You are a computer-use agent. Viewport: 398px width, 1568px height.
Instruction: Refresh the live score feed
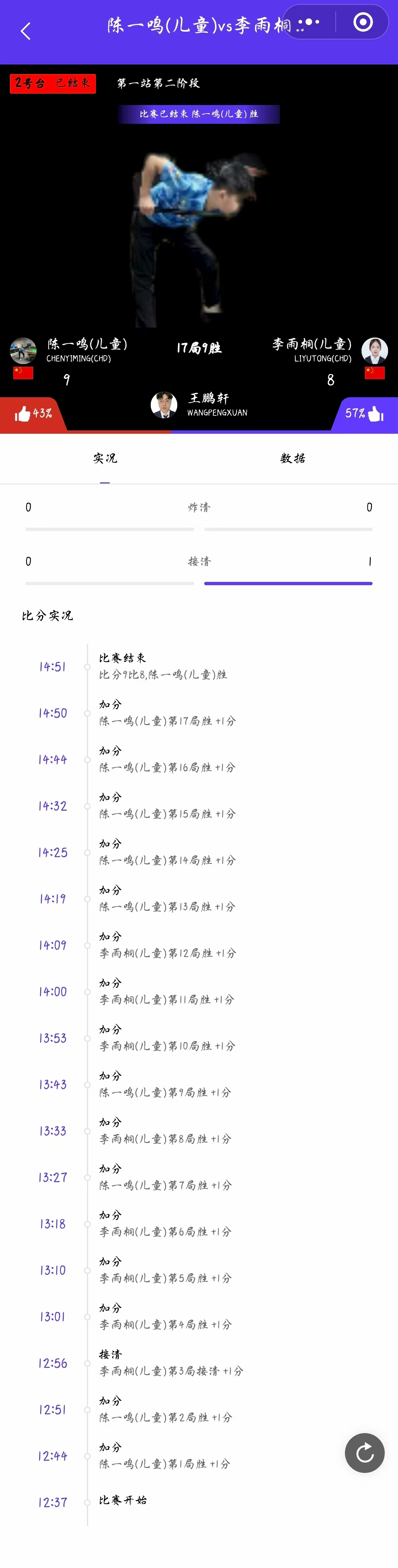(x=364, y=1453)
